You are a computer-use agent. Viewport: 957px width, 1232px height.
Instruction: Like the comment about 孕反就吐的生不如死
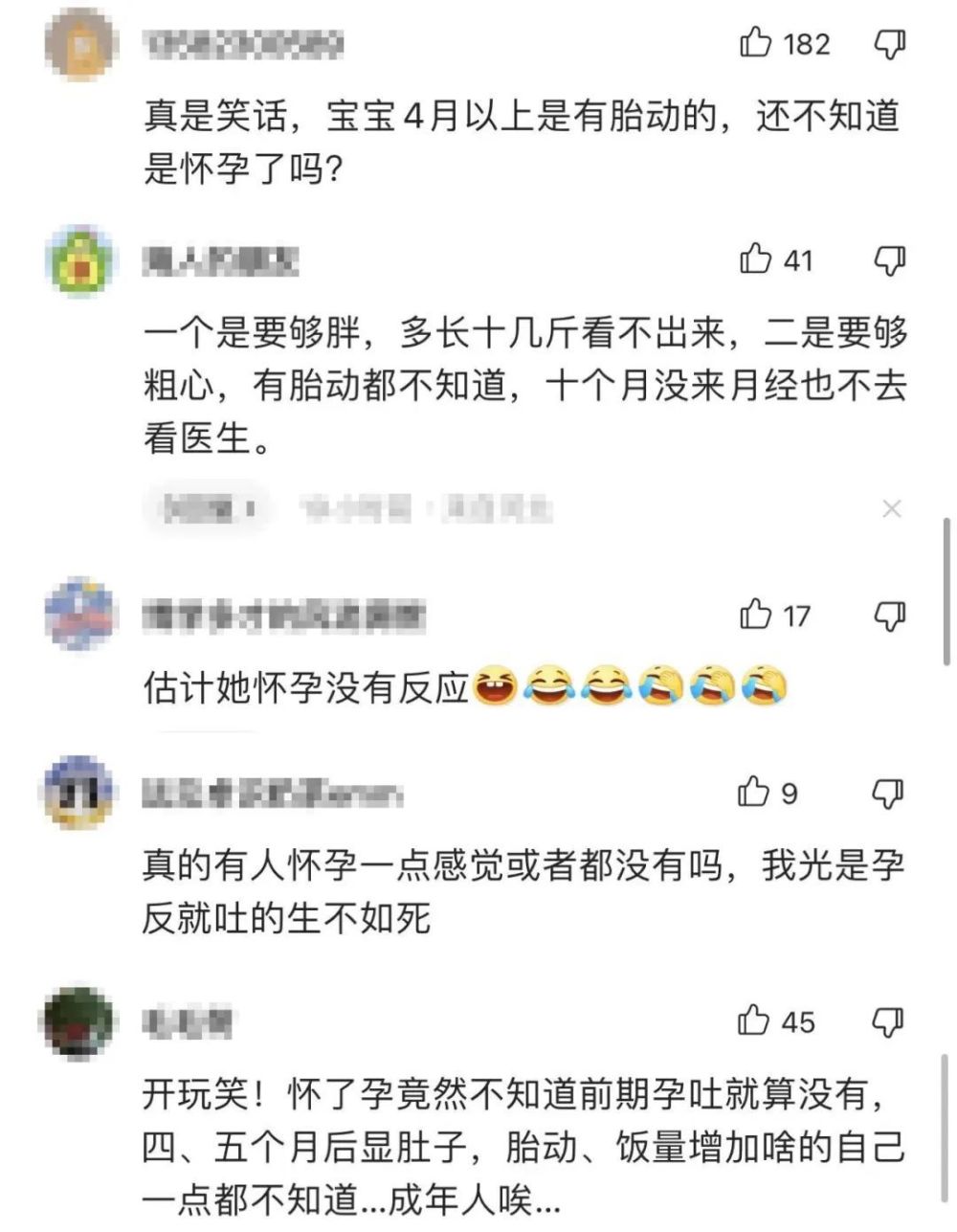[x=754, y=792]
